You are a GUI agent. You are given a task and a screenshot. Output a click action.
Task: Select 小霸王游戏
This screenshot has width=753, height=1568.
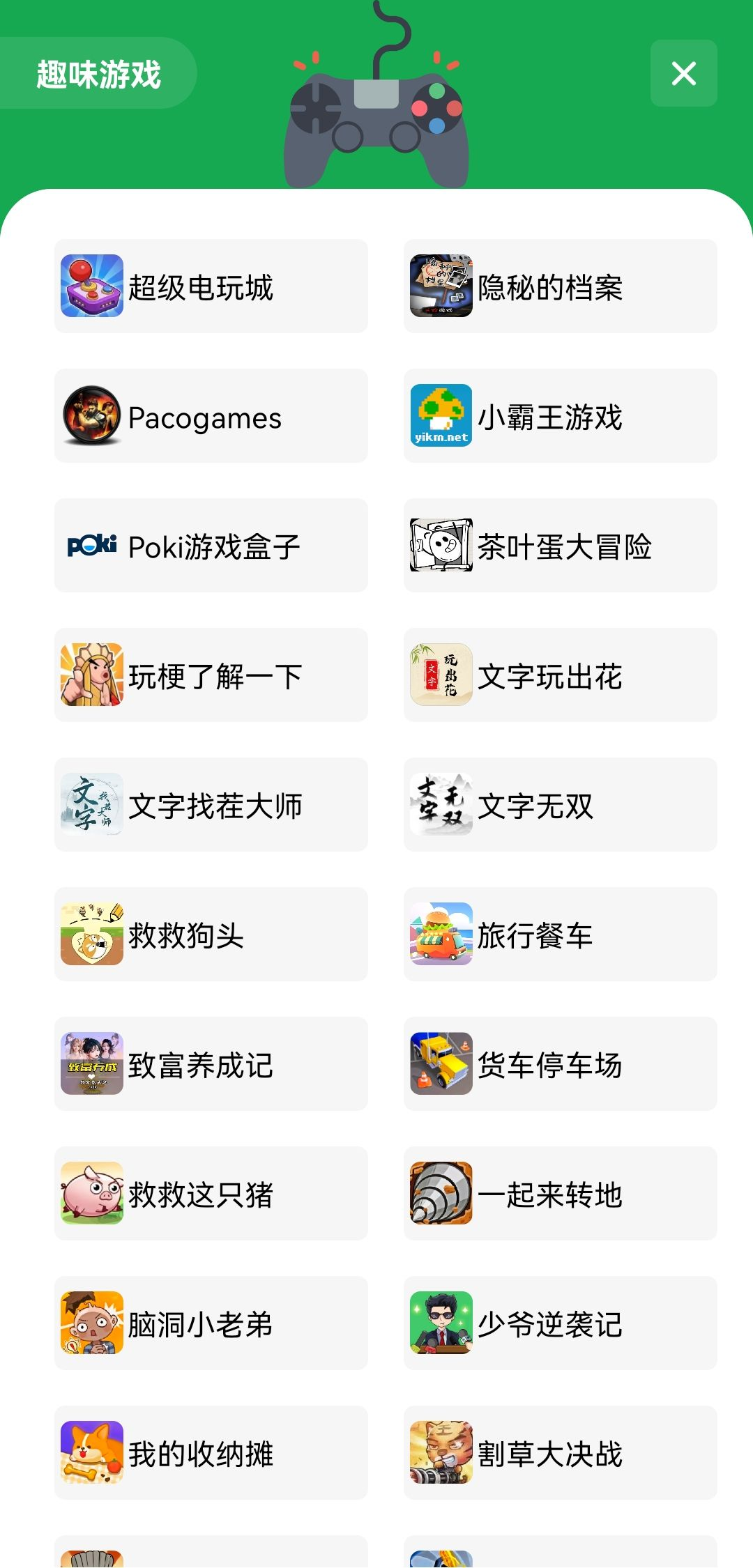point(560,416)
